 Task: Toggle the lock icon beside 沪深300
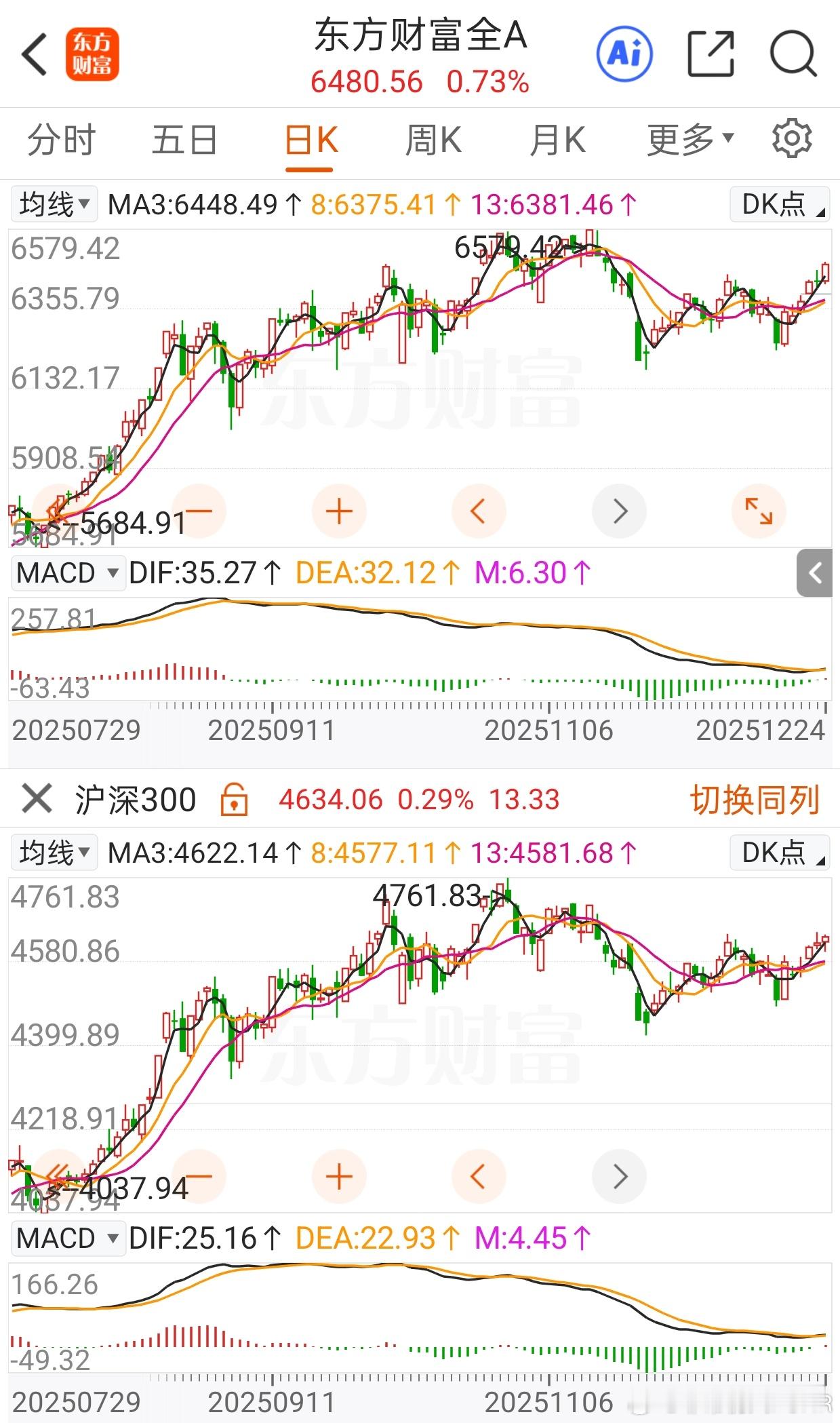(x=234, y=798)
